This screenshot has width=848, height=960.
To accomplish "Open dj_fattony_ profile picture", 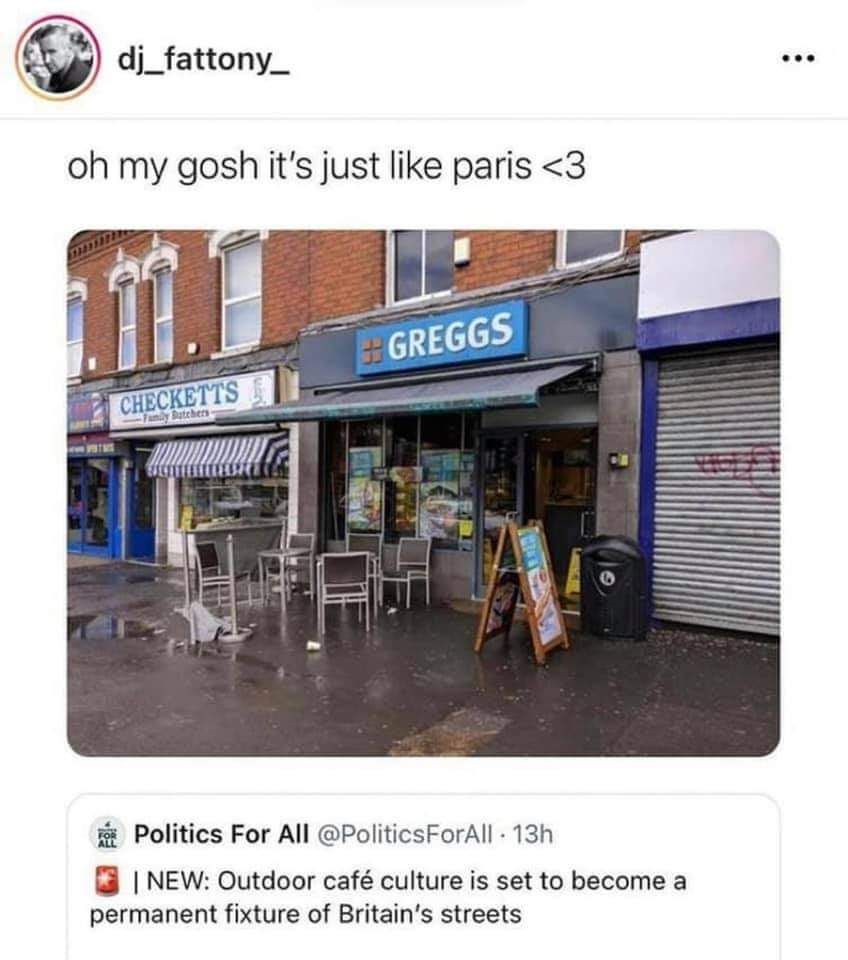I will click(x=57, y=58).
